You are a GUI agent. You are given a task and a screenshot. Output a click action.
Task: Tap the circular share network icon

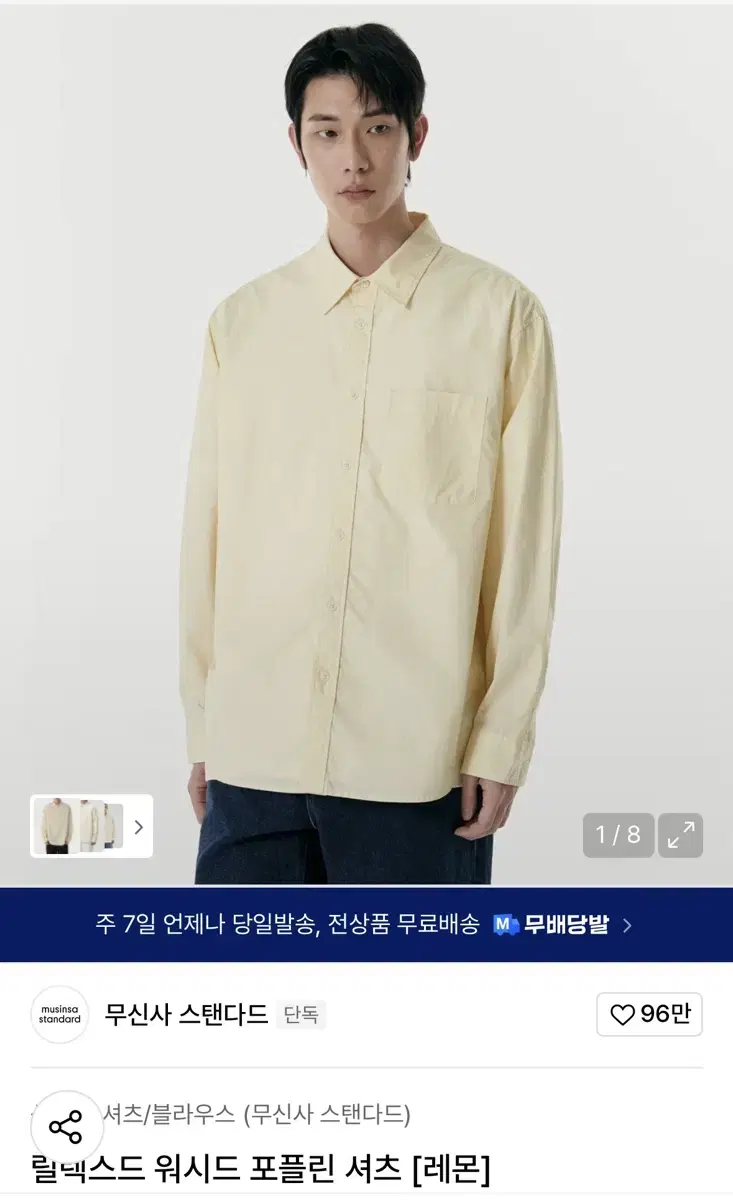pyautogui.click(x=62, y=1125)
